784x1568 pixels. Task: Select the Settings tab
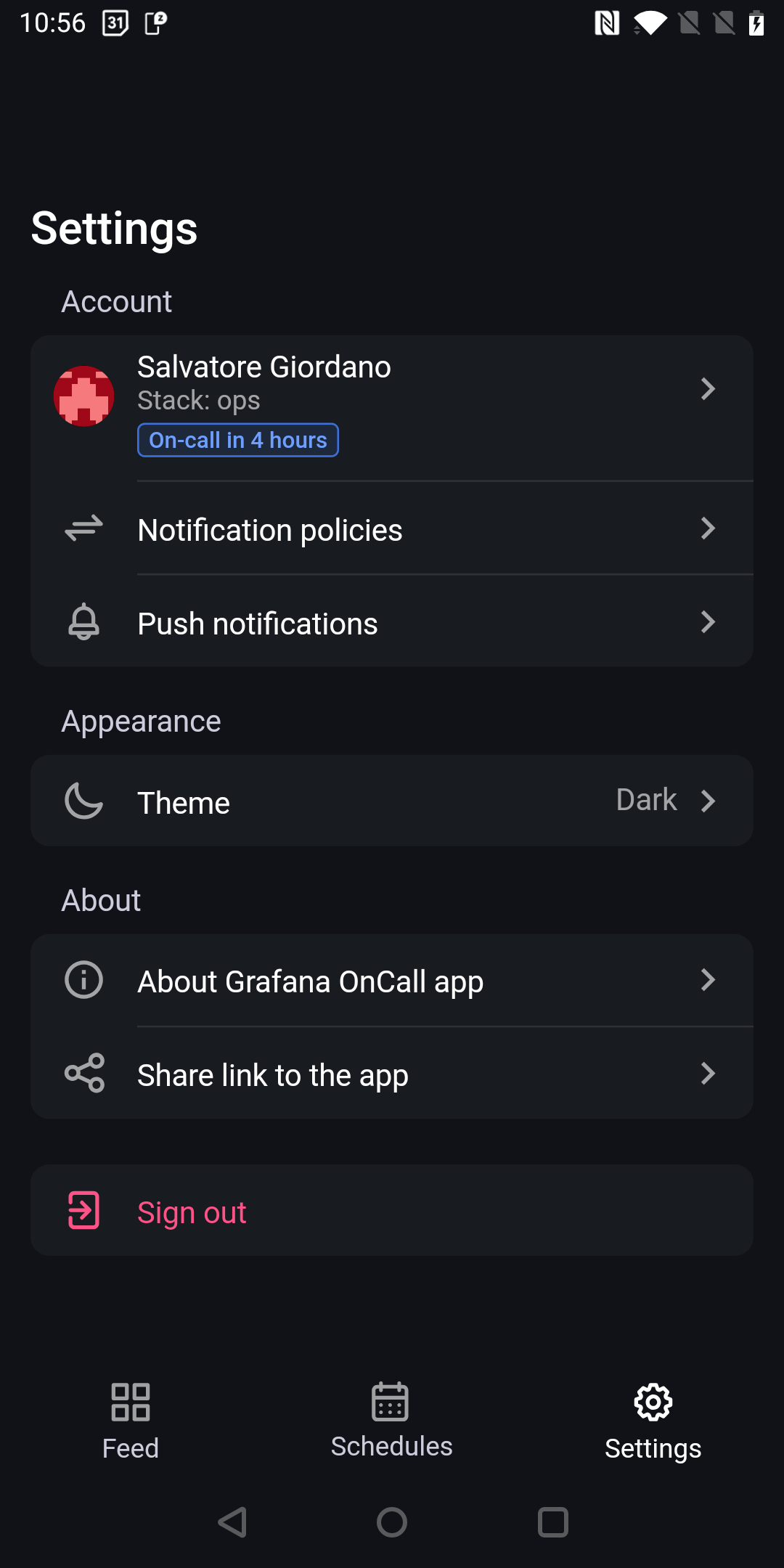[653, 1421]
